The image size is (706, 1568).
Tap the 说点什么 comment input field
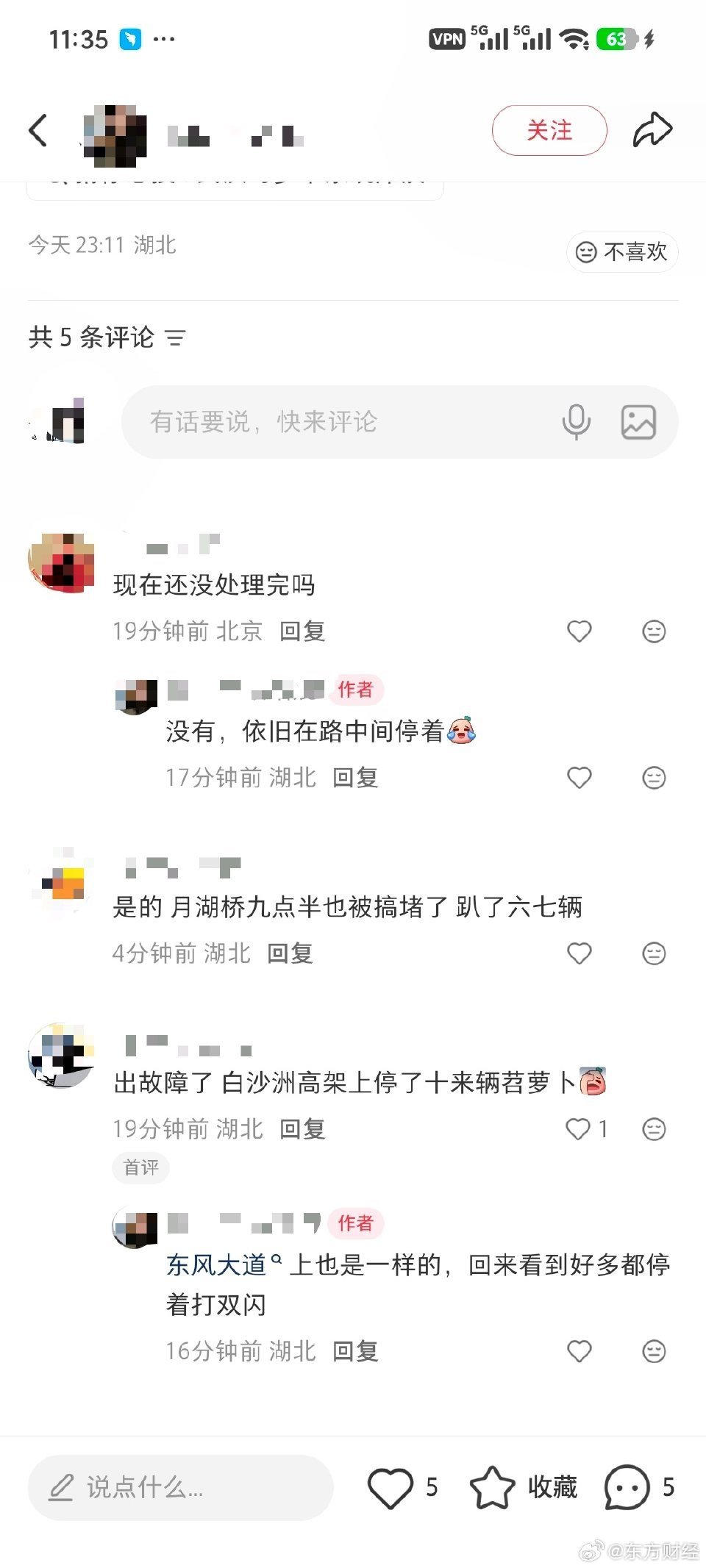(x=180, y=1488)
